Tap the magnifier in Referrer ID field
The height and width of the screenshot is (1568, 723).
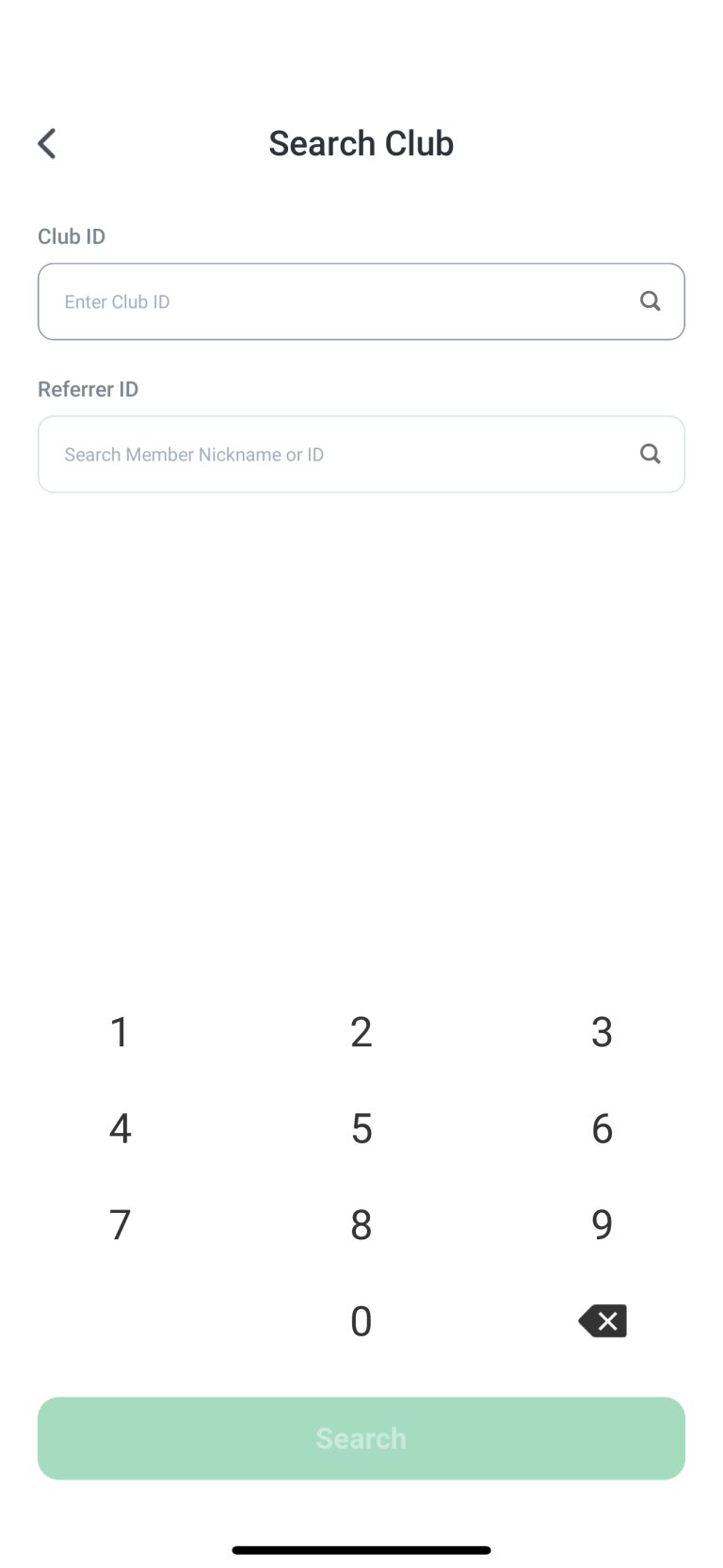pyautogui.click(x=650, y=454)
